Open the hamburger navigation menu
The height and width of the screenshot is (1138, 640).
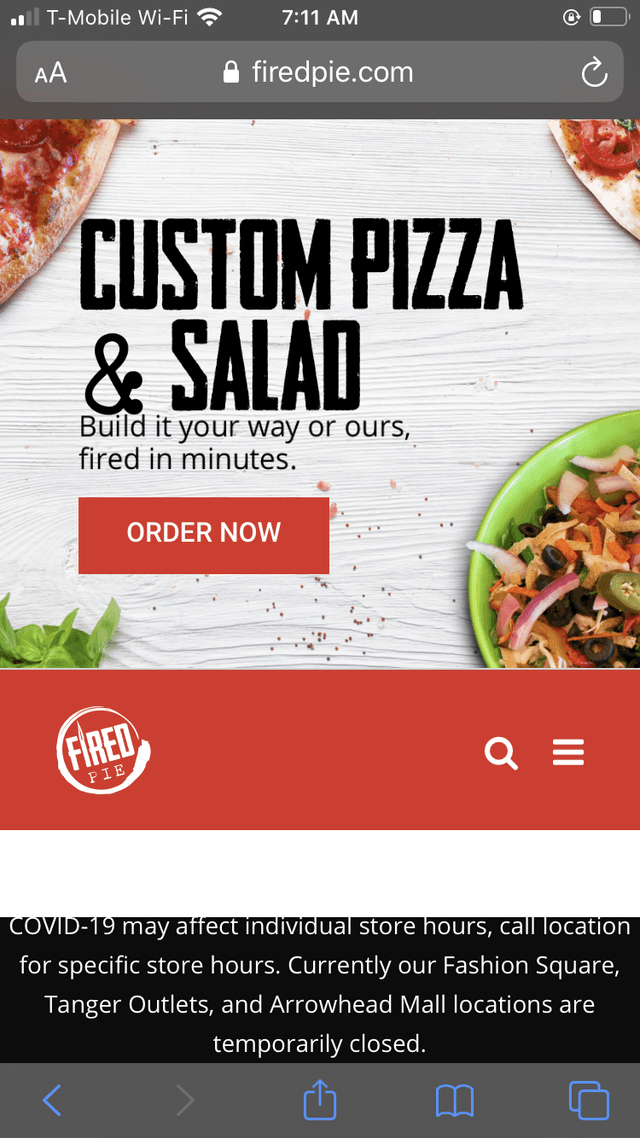(568, 752)
